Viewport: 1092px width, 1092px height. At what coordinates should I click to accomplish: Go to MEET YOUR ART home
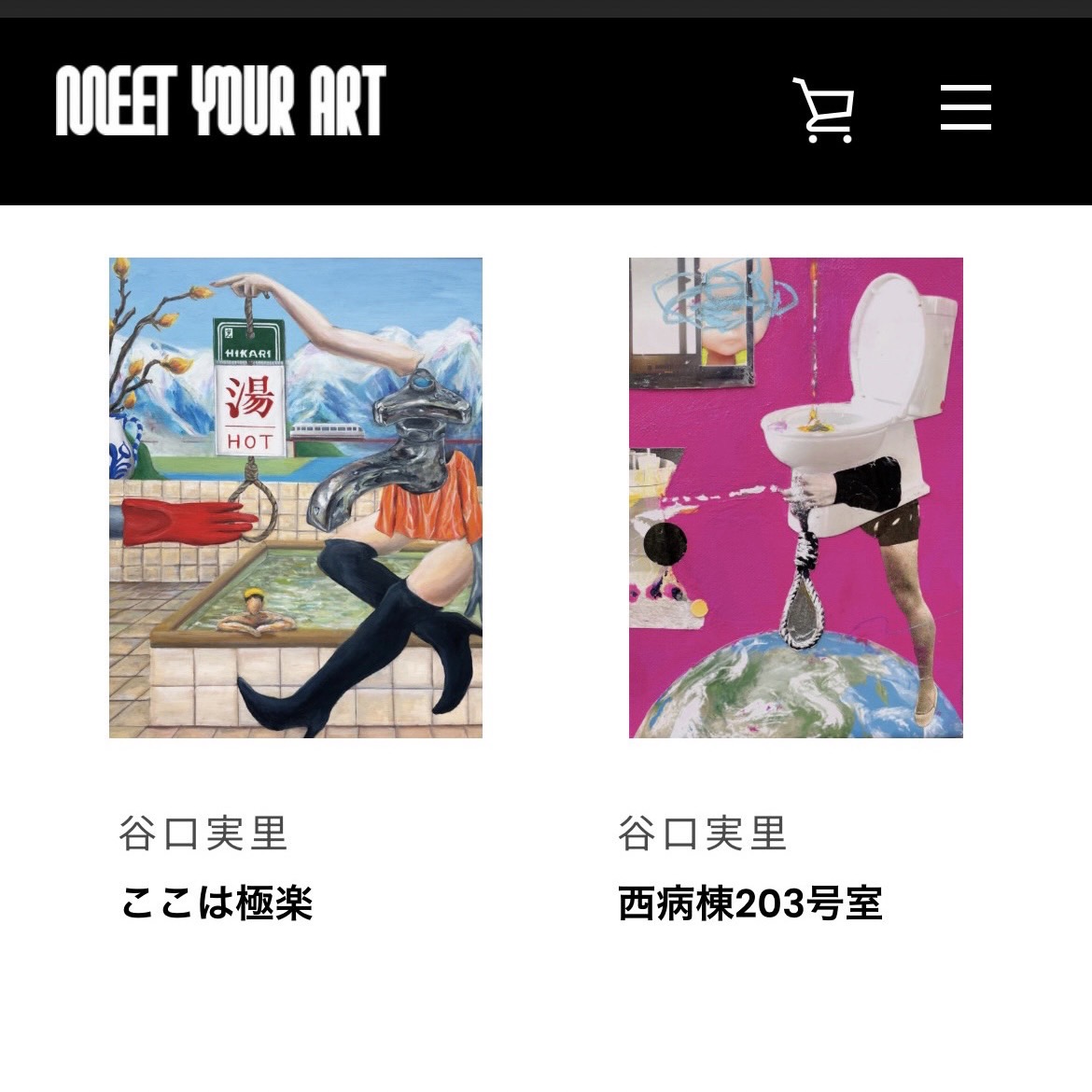pos(221,102)
